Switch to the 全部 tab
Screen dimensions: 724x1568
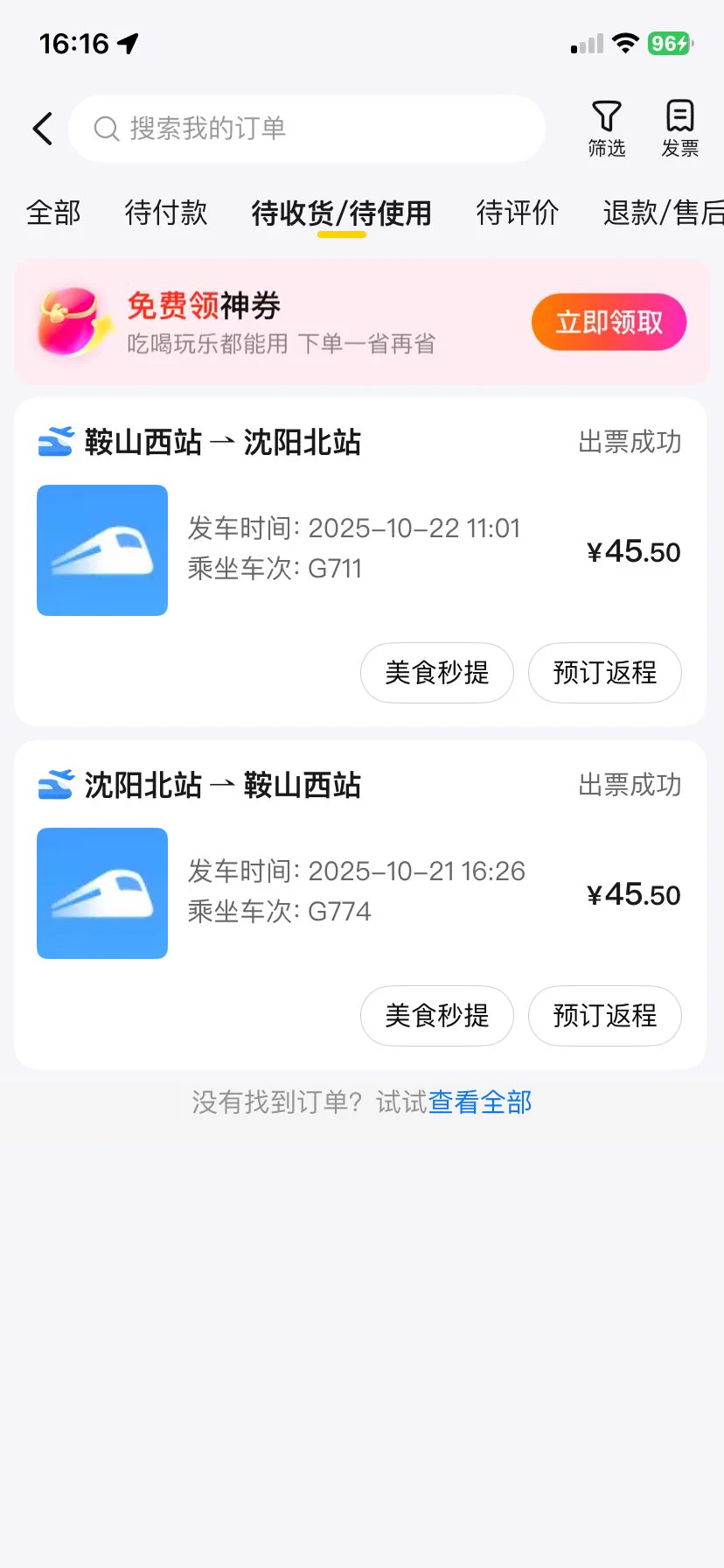tap(53, 213)
